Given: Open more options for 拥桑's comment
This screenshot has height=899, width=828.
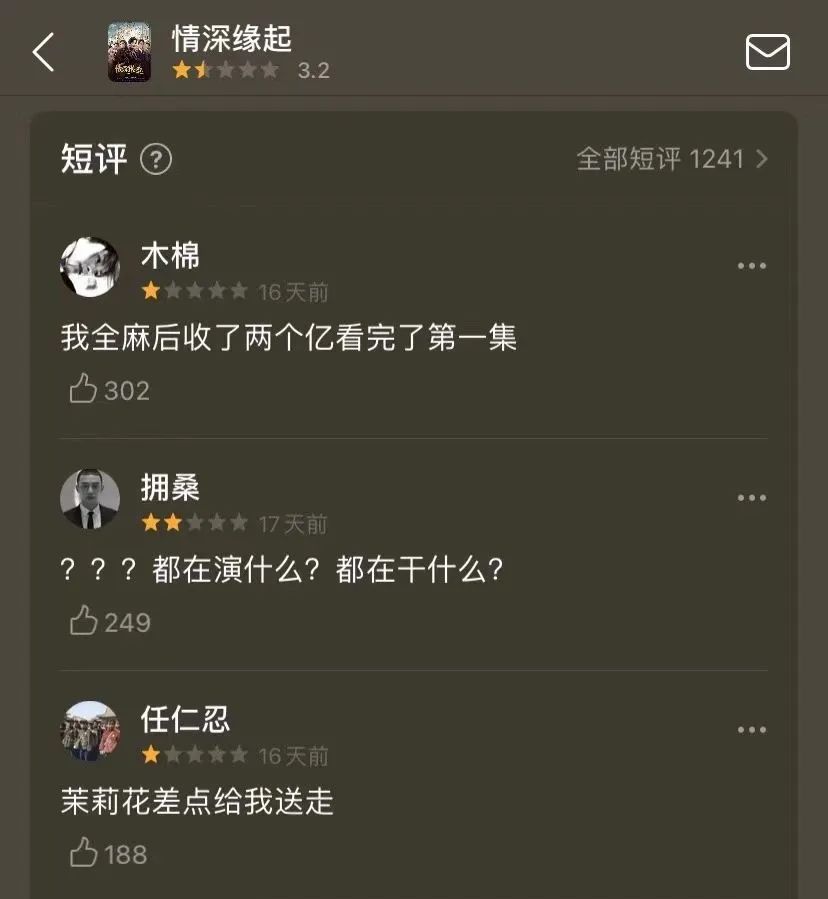Looking at the screenshot, I should [750, 497].
